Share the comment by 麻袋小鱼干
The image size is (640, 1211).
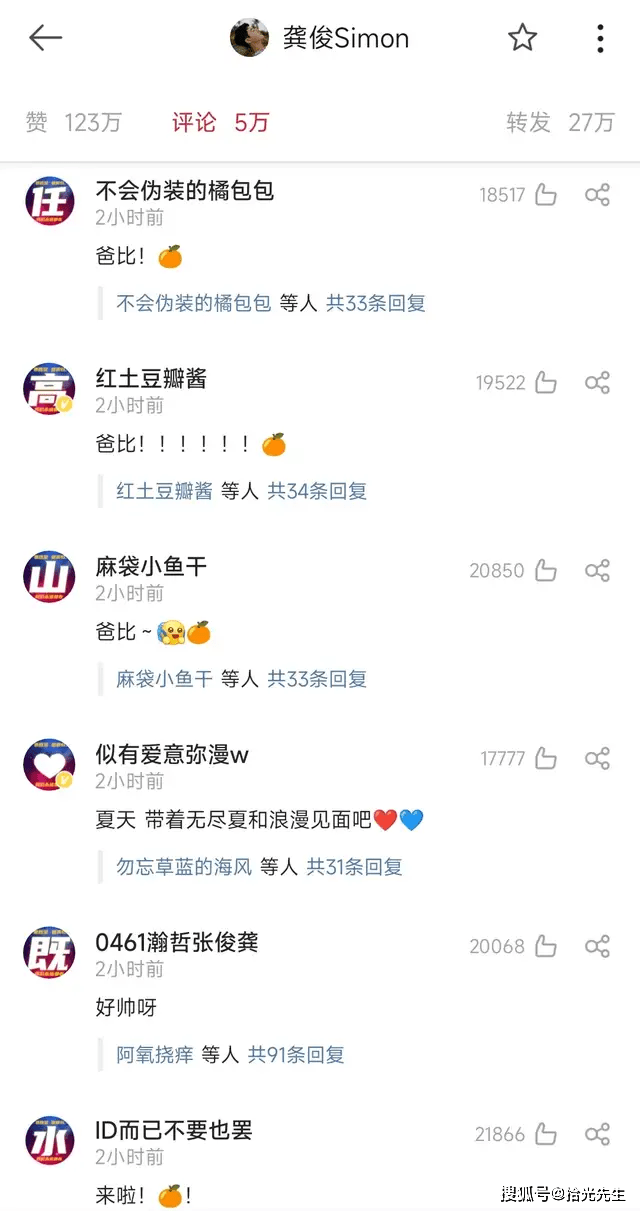[x=597, y=570]
